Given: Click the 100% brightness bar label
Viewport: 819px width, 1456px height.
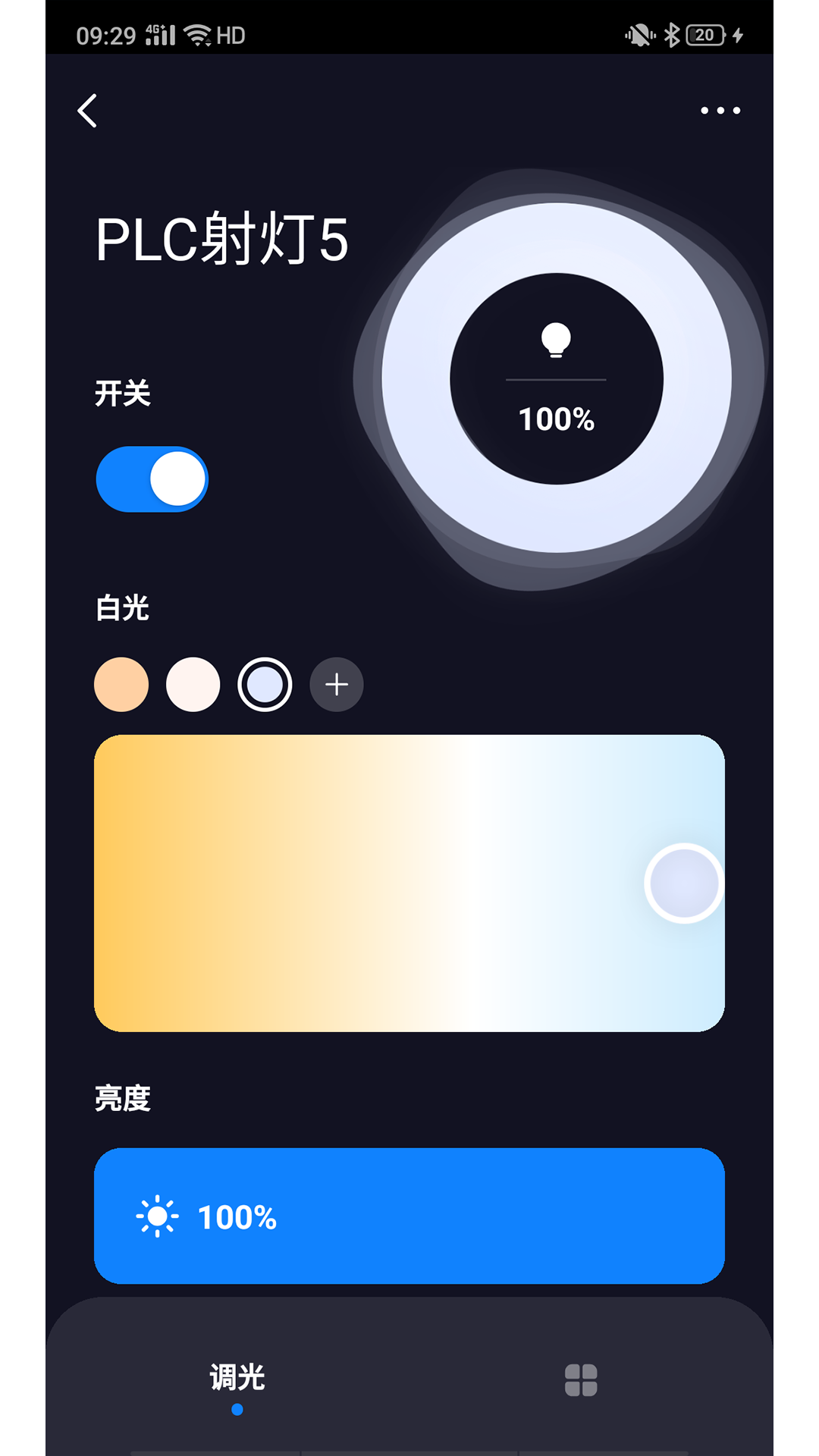Looking at the screenshot, I should (237, 1216).
